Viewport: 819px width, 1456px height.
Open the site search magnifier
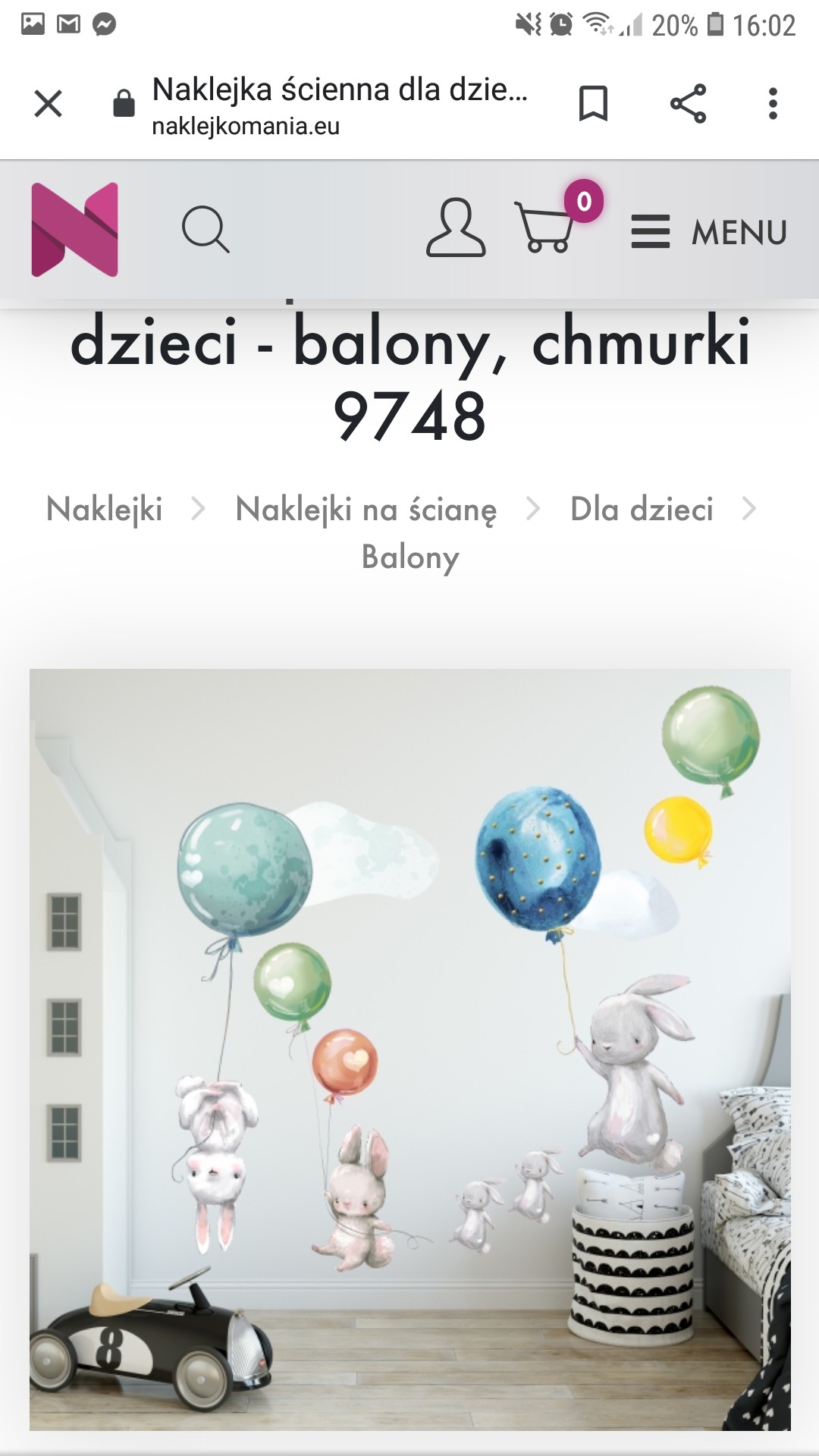206,229
